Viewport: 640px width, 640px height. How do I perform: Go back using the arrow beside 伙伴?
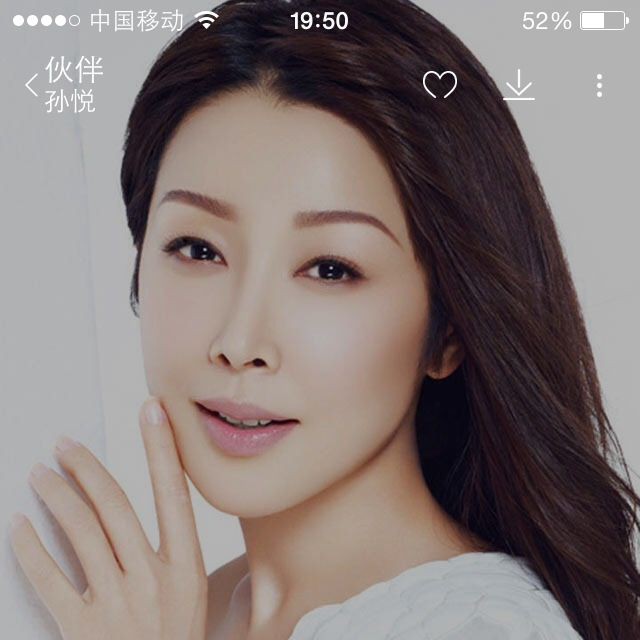(32, 85)
